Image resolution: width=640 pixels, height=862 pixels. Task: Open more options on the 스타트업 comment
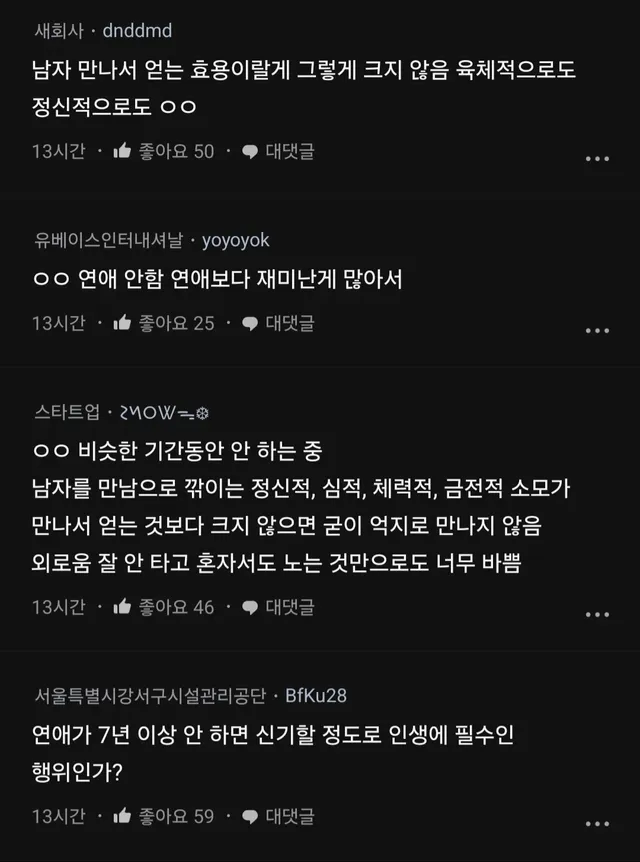[597, 615]
